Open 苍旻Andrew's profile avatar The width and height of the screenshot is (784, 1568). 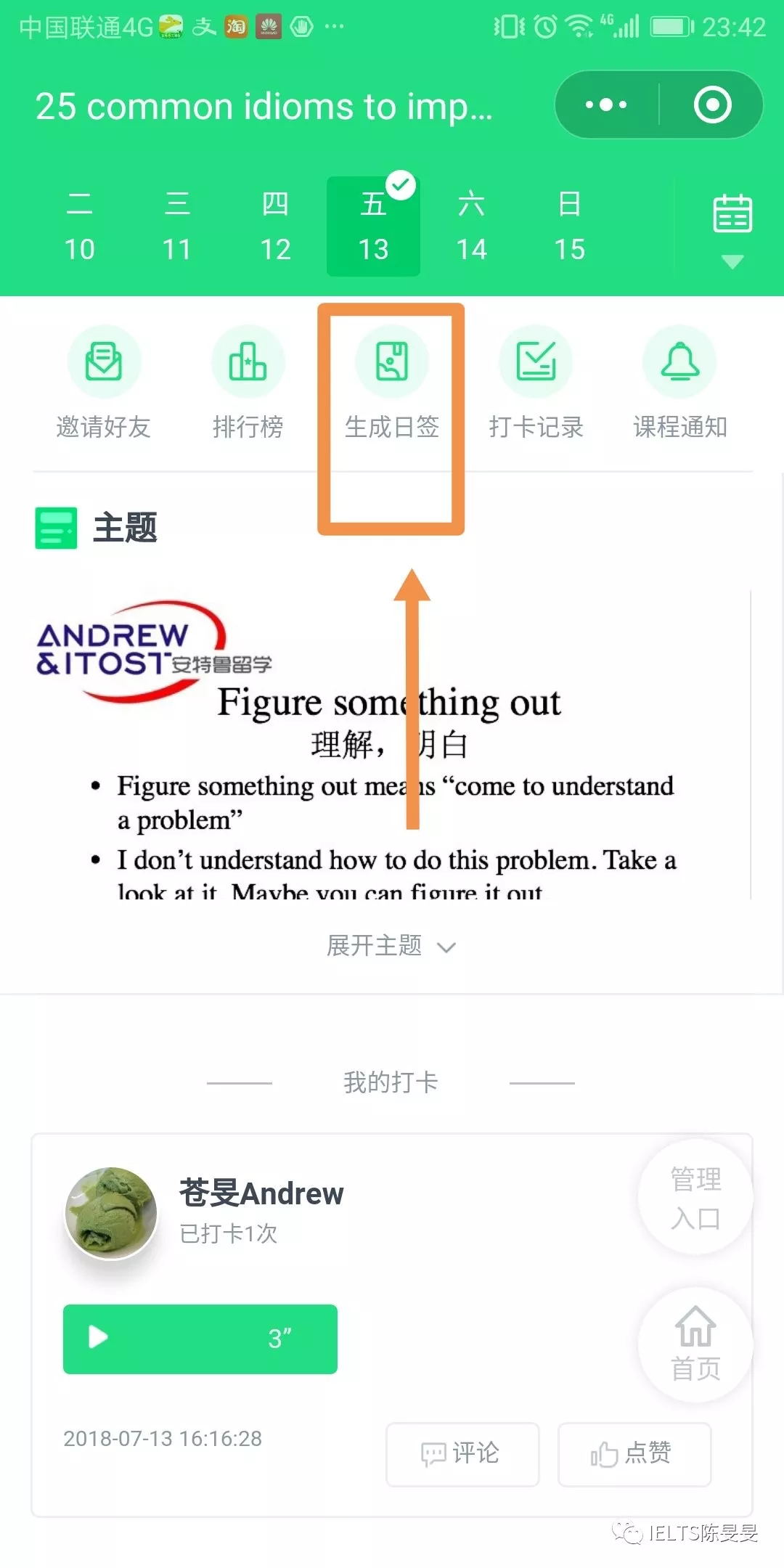pos(111,1212)
